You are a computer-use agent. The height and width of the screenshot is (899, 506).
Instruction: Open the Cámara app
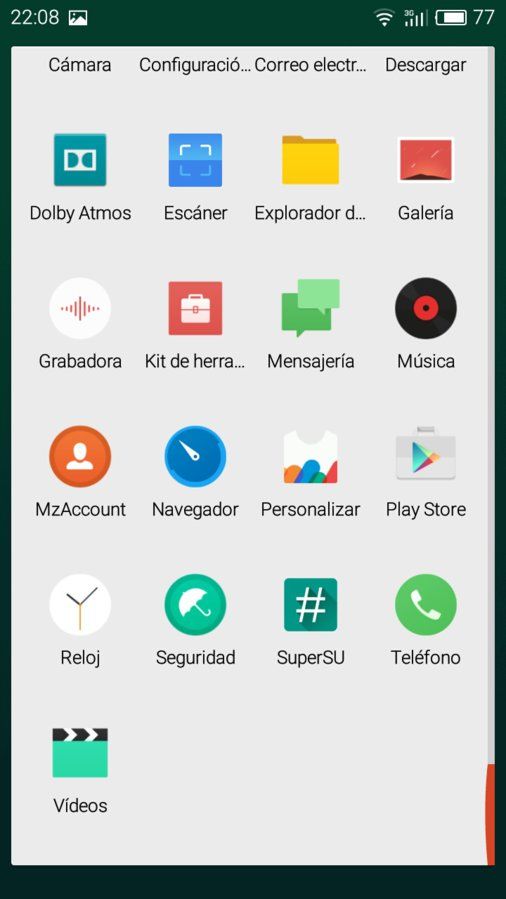tap(80, 65)
